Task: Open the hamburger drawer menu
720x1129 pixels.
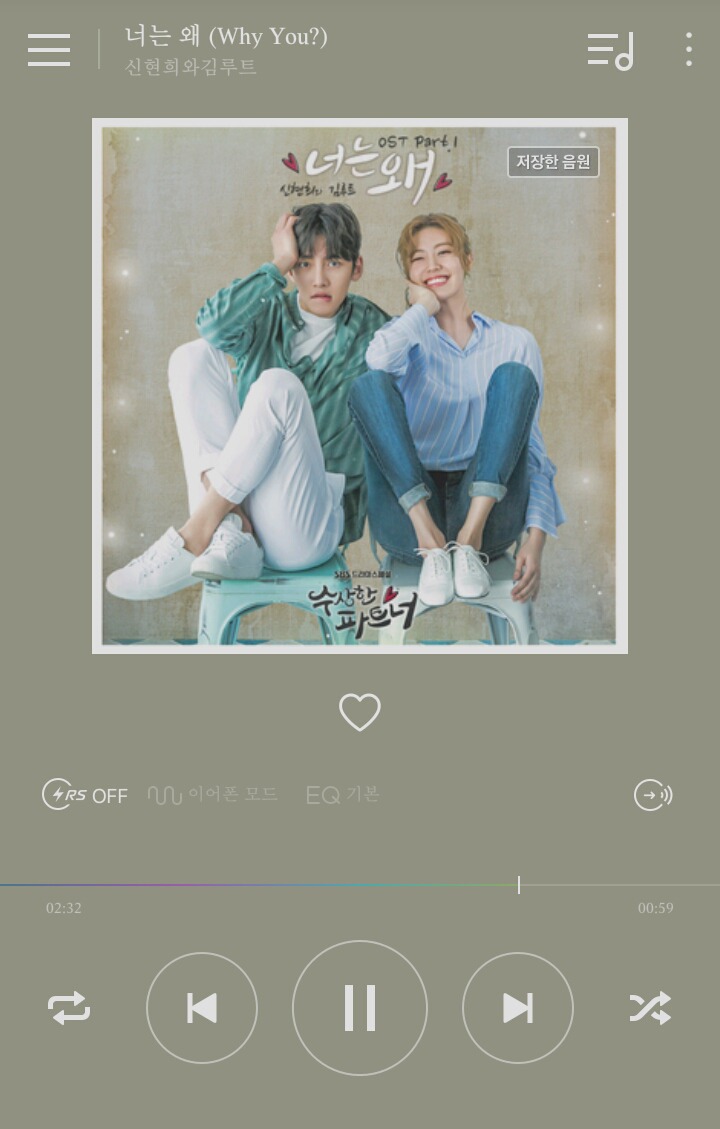Action: point(49,50)
